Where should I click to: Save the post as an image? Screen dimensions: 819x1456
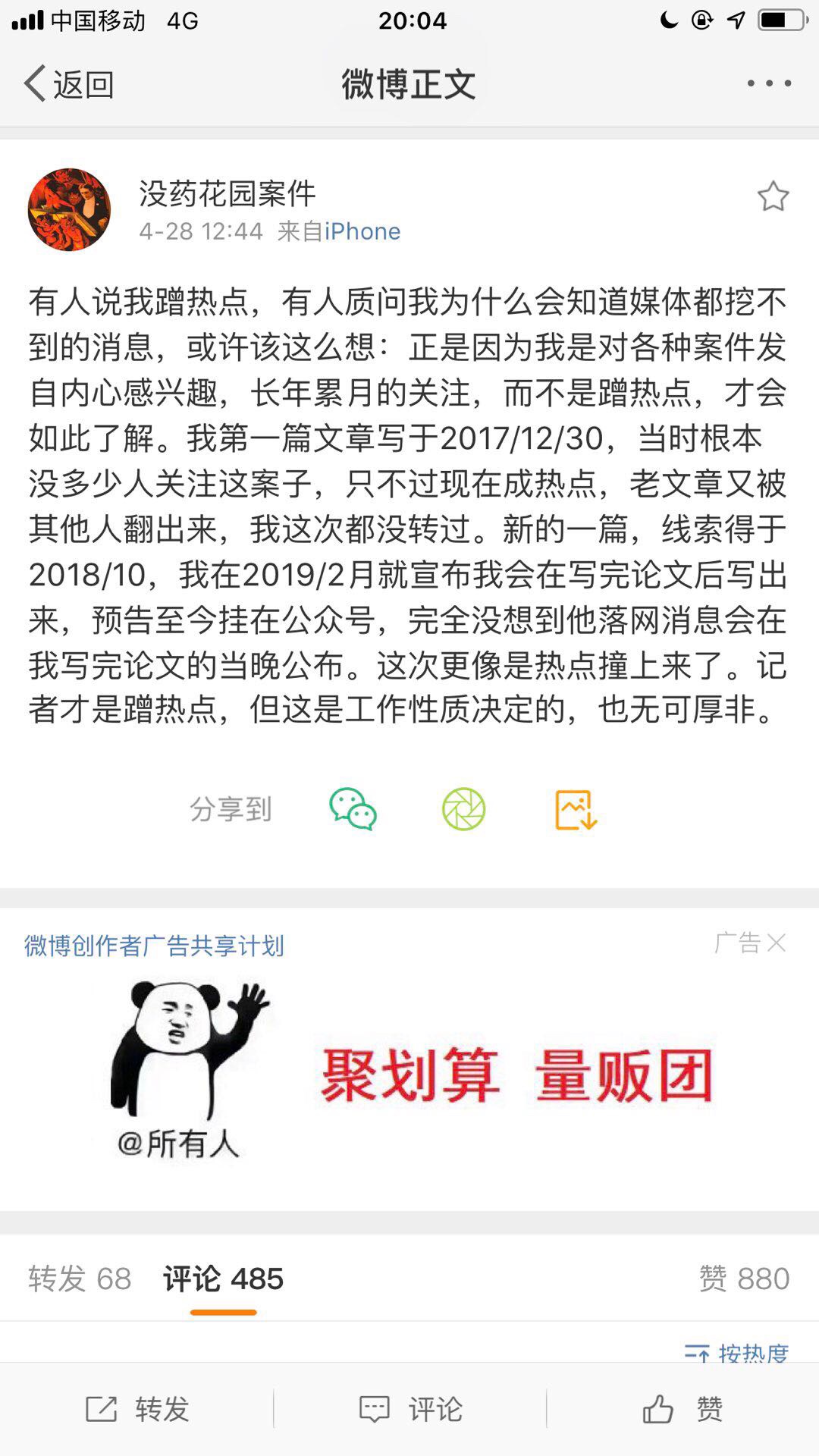[x=576, y=809]
